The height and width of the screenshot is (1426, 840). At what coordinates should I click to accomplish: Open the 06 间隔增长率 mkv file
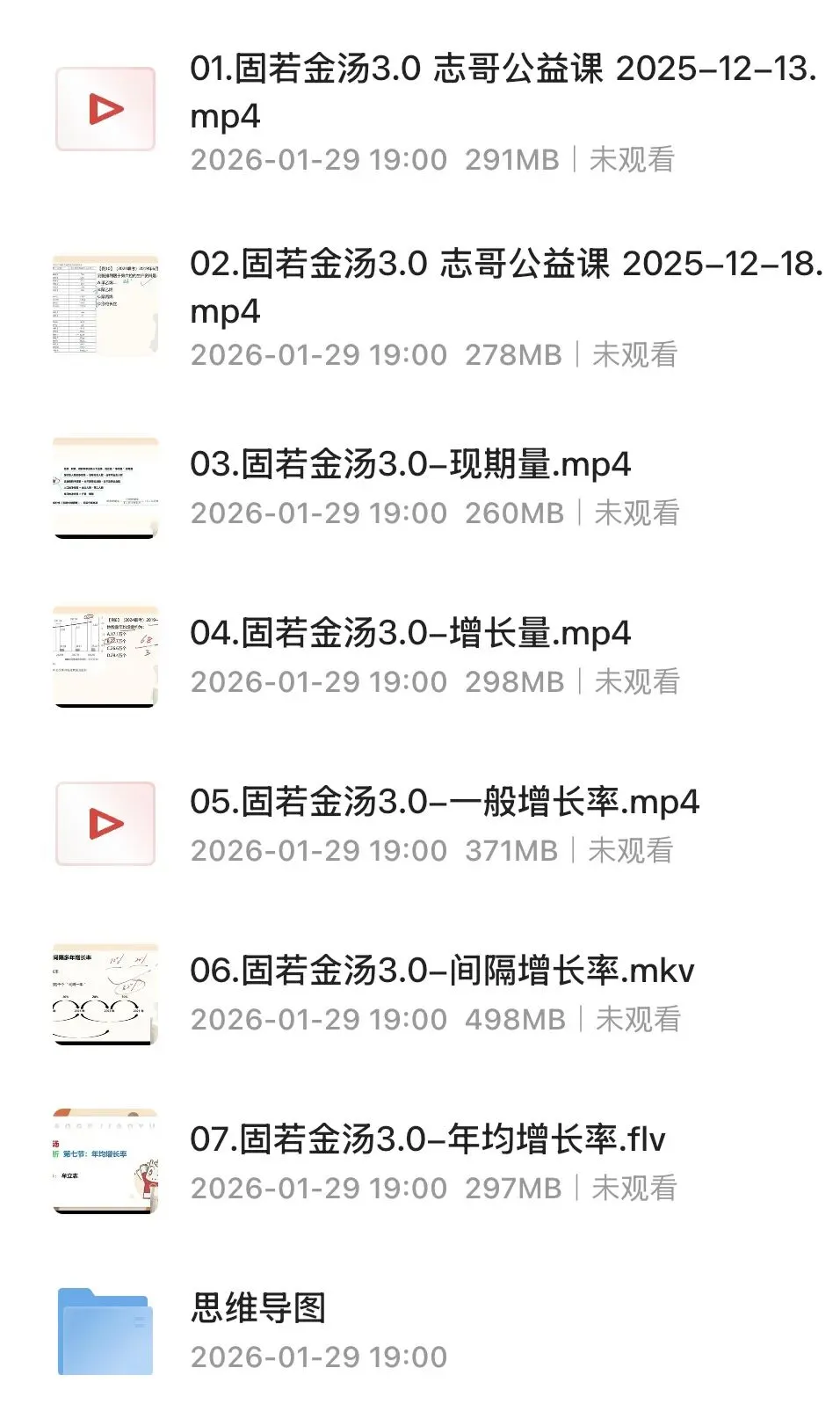click(x=442, y=971)
